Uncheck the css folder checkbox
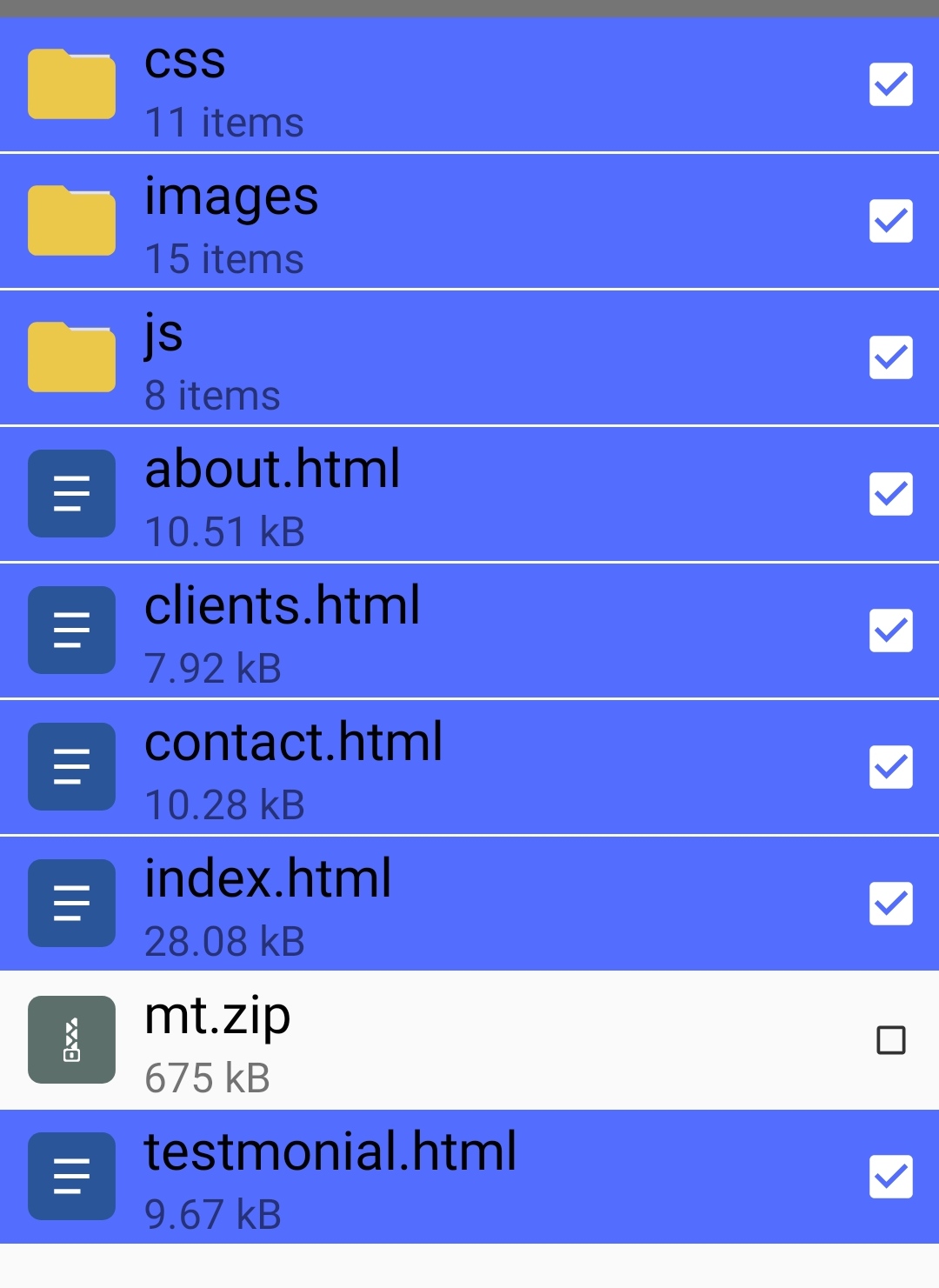 coord(890,84)
